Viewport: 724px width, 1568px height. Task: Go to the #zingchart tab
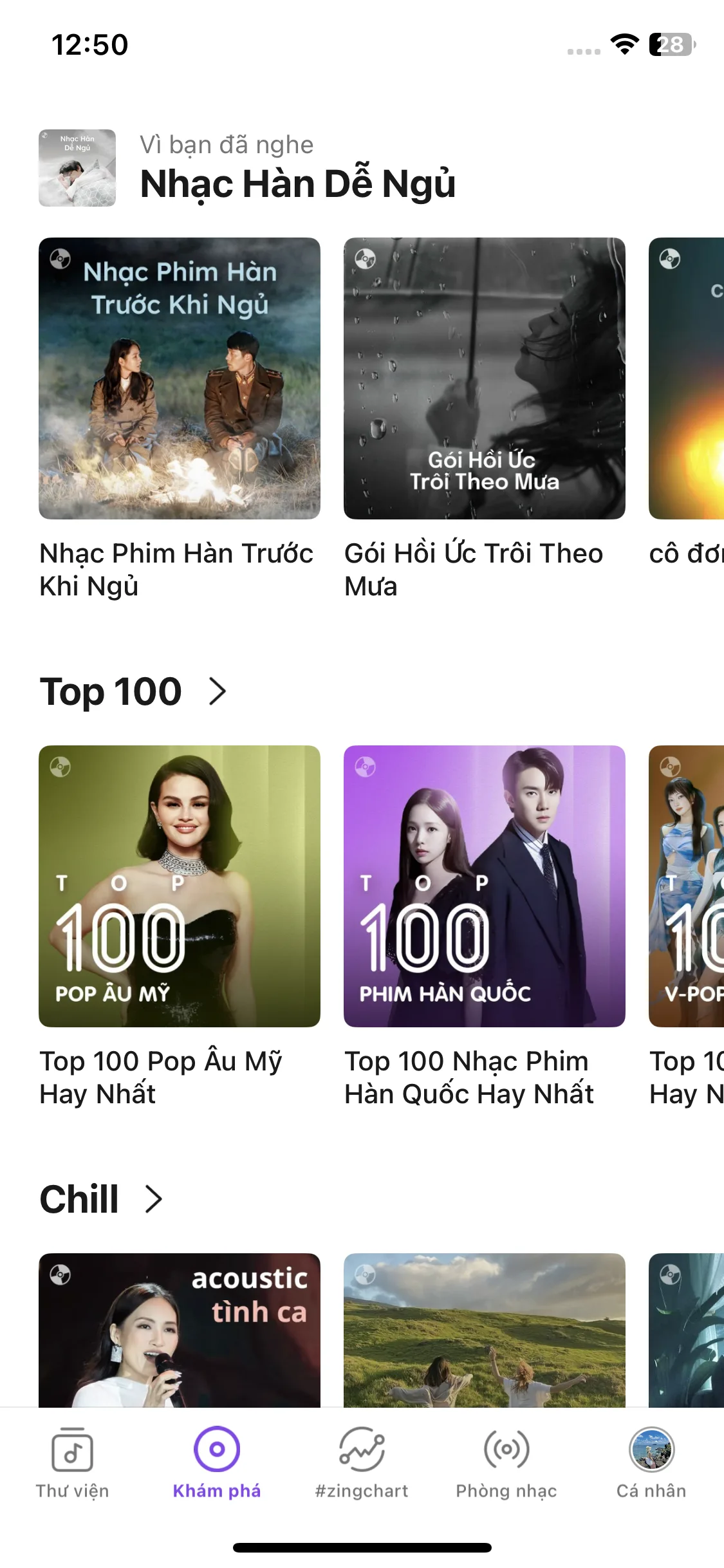[x=362, y=1462]
